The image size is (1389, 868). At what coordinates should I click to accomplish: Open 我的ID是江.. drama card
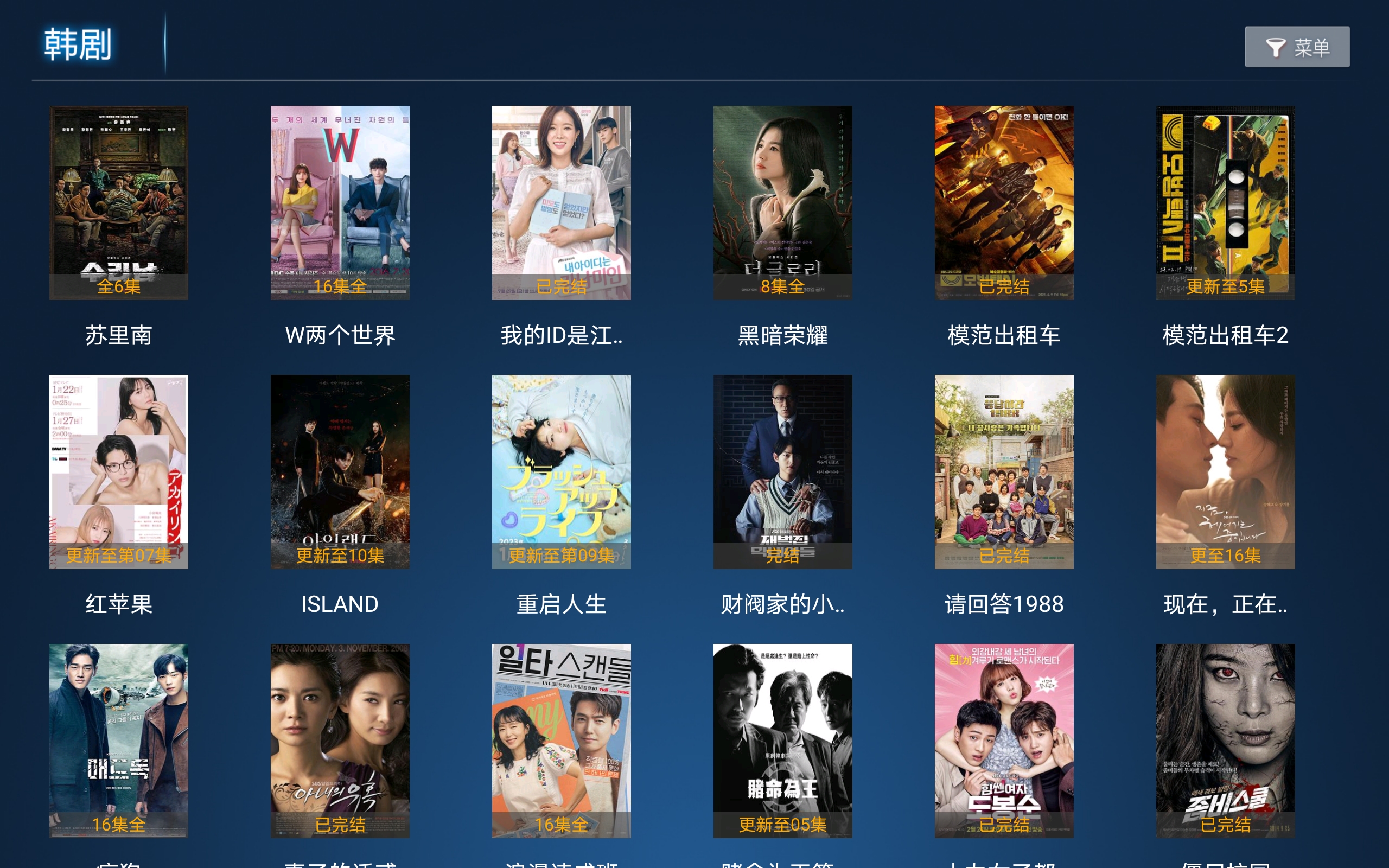pyautogui.click(x=561, y=203)
